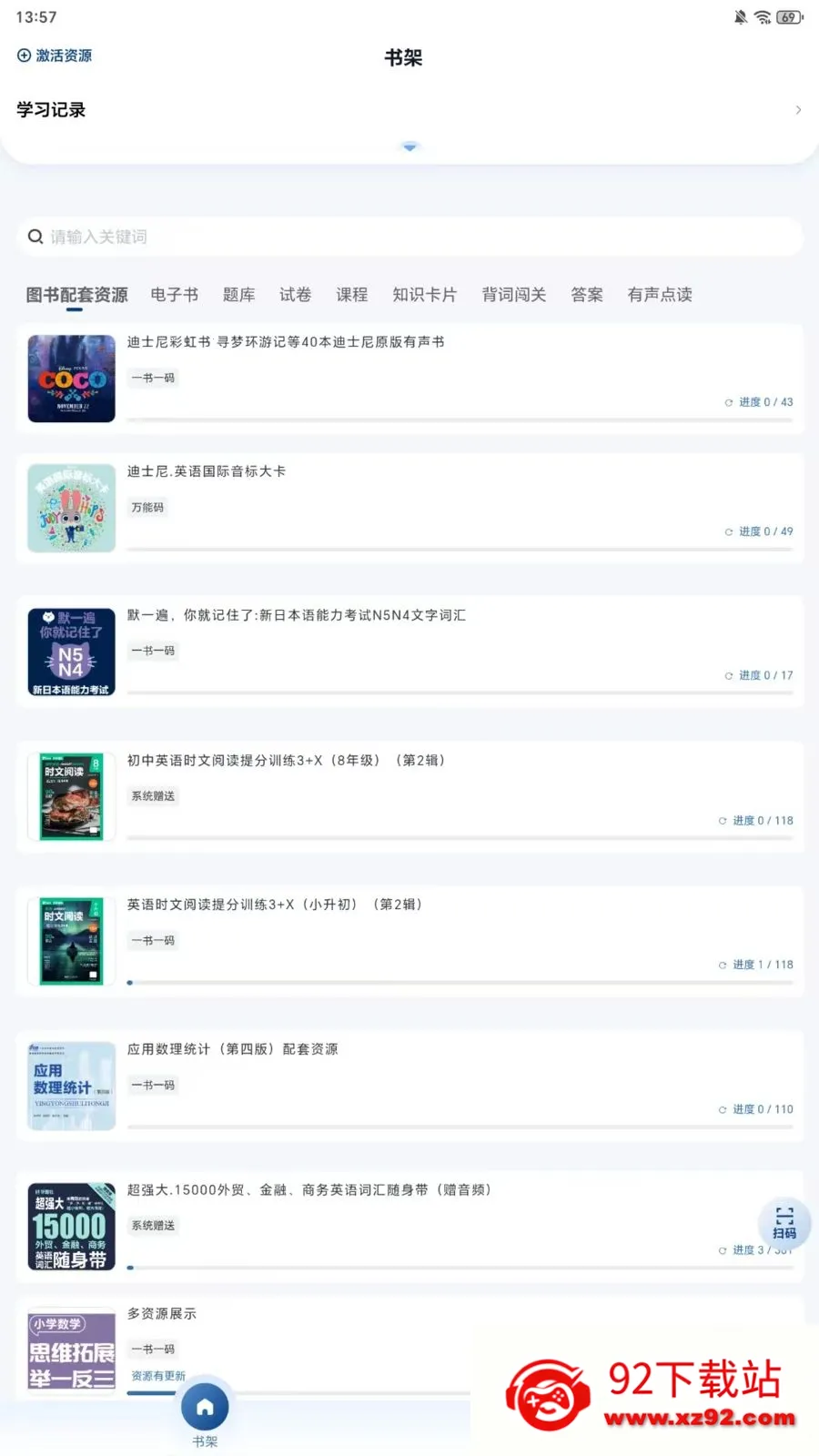Viewport: 819px width, 1456px height.
Task: Open the N5N4文字词汇 Japanese book
Action: click(x=409, y=651)
